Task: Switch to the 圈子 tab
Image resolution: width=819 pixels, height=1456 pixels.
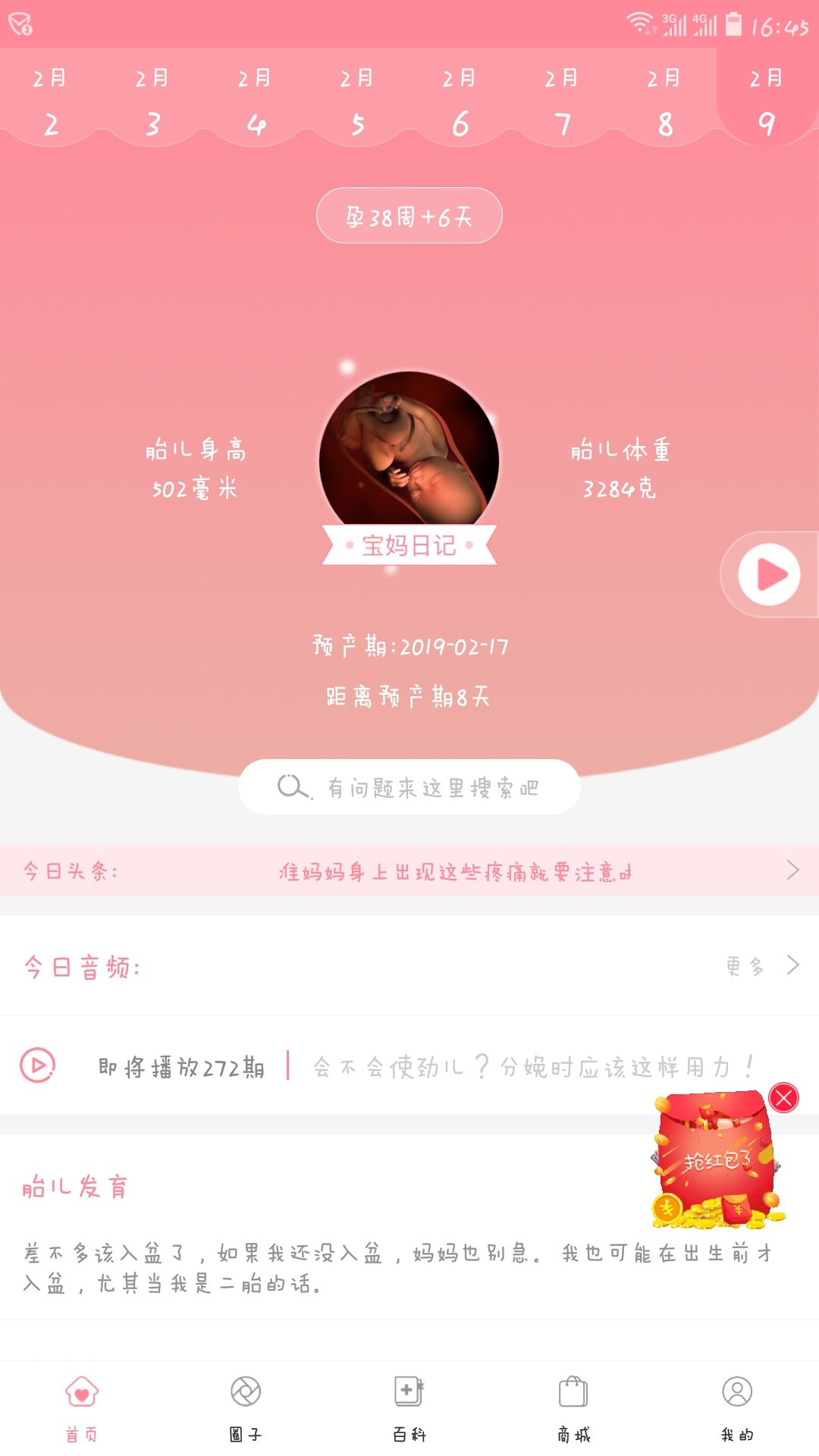Action: [x=246, y=1407]
